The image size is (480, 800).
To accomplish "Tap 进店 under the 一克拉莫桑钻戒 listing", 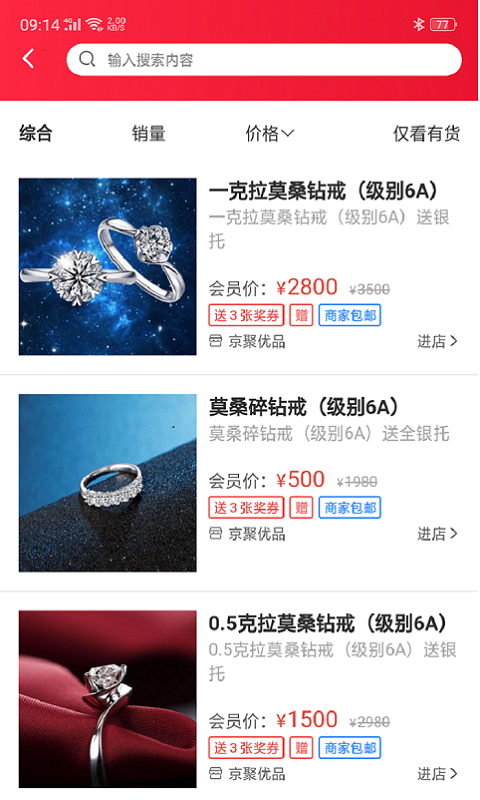I will click(437, 341).
